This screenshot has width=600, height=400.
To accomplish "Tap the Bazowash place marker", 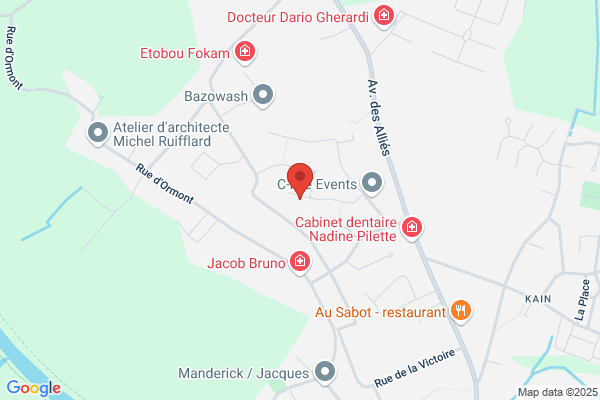I will pos(263,95).
